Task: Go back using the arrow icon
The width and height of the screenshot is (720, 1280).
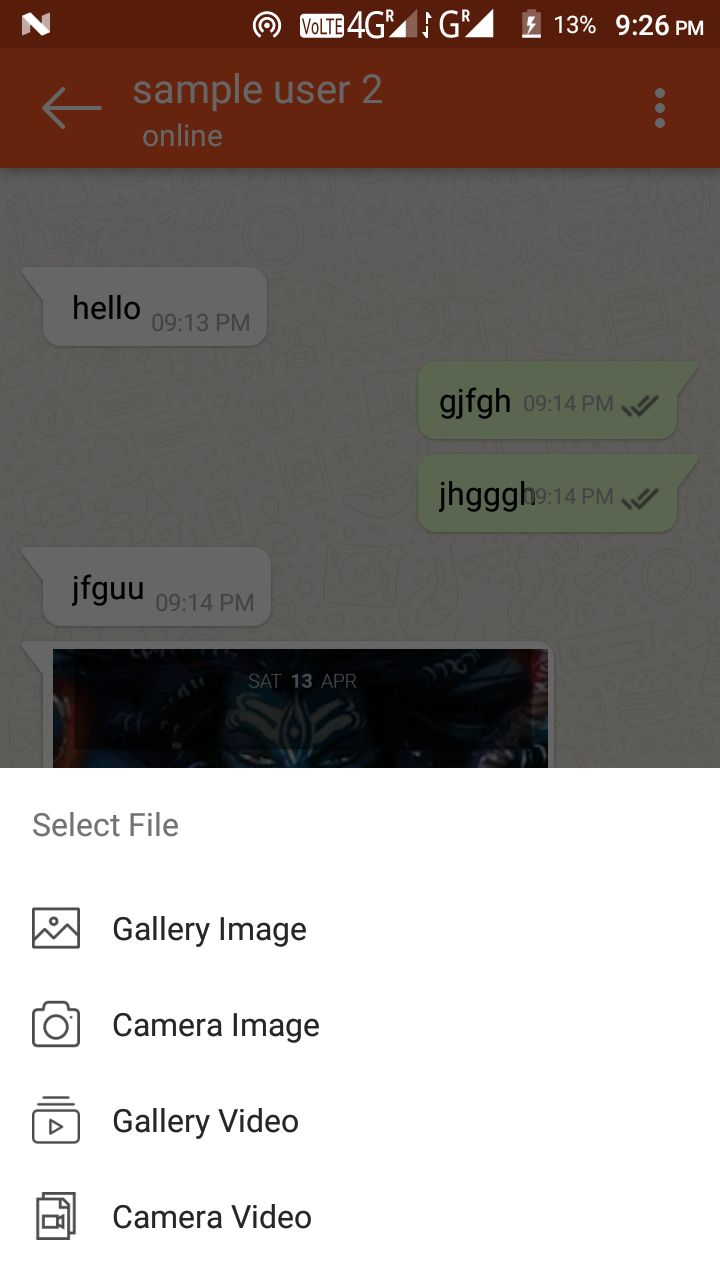Action: pos(71,108)
